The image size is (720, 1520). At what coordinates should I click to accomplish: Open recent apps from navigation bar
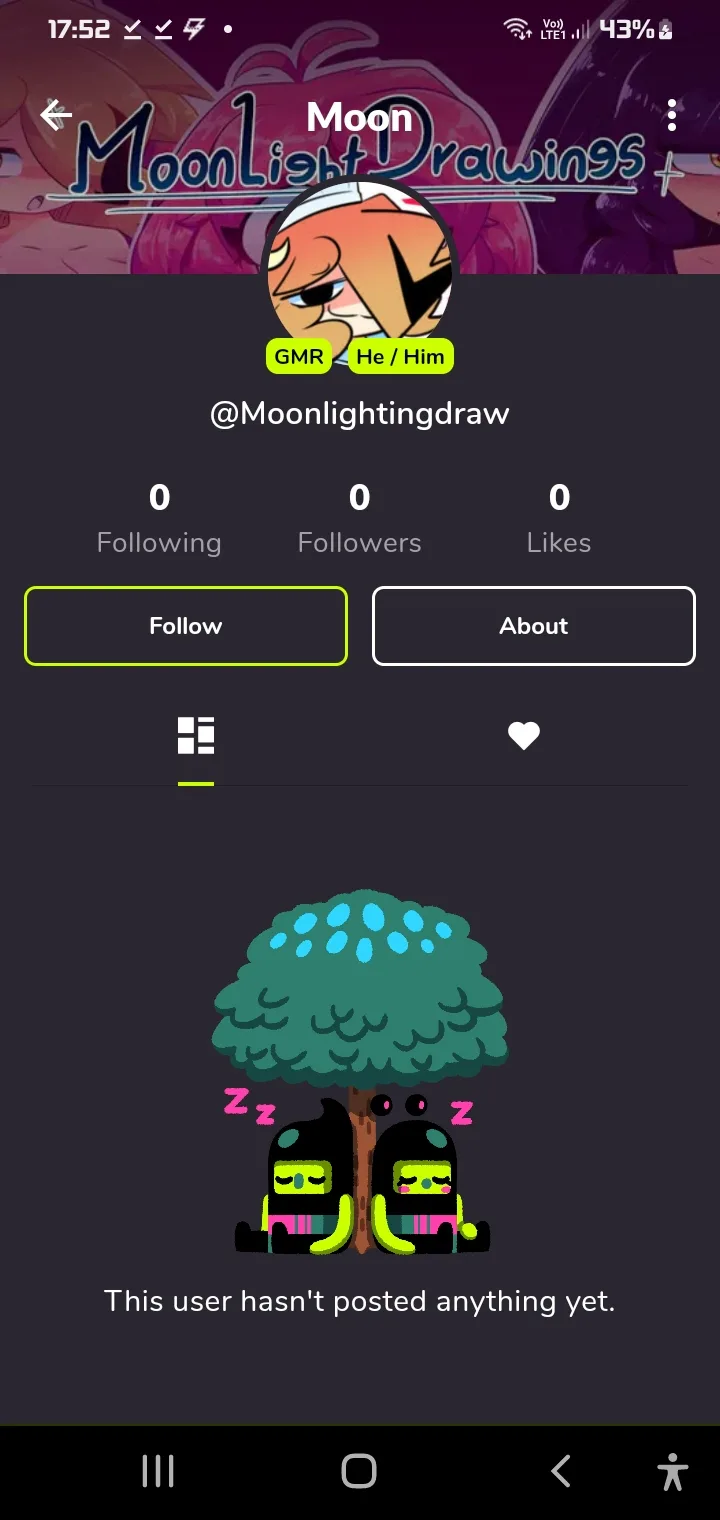click(x=158, y=1471)
